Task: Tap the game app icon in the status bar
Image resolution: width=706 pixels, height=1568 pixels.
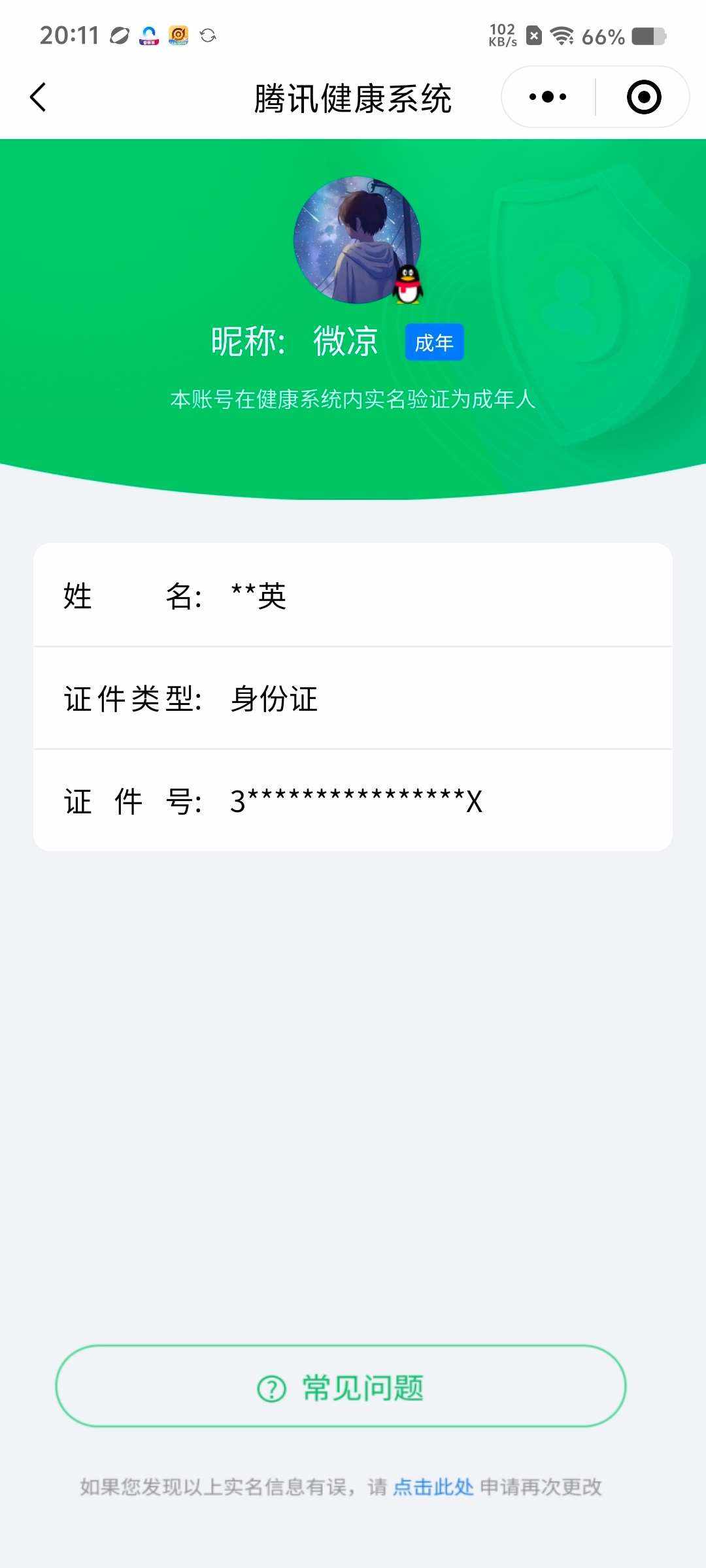Action: click(176, 33)
